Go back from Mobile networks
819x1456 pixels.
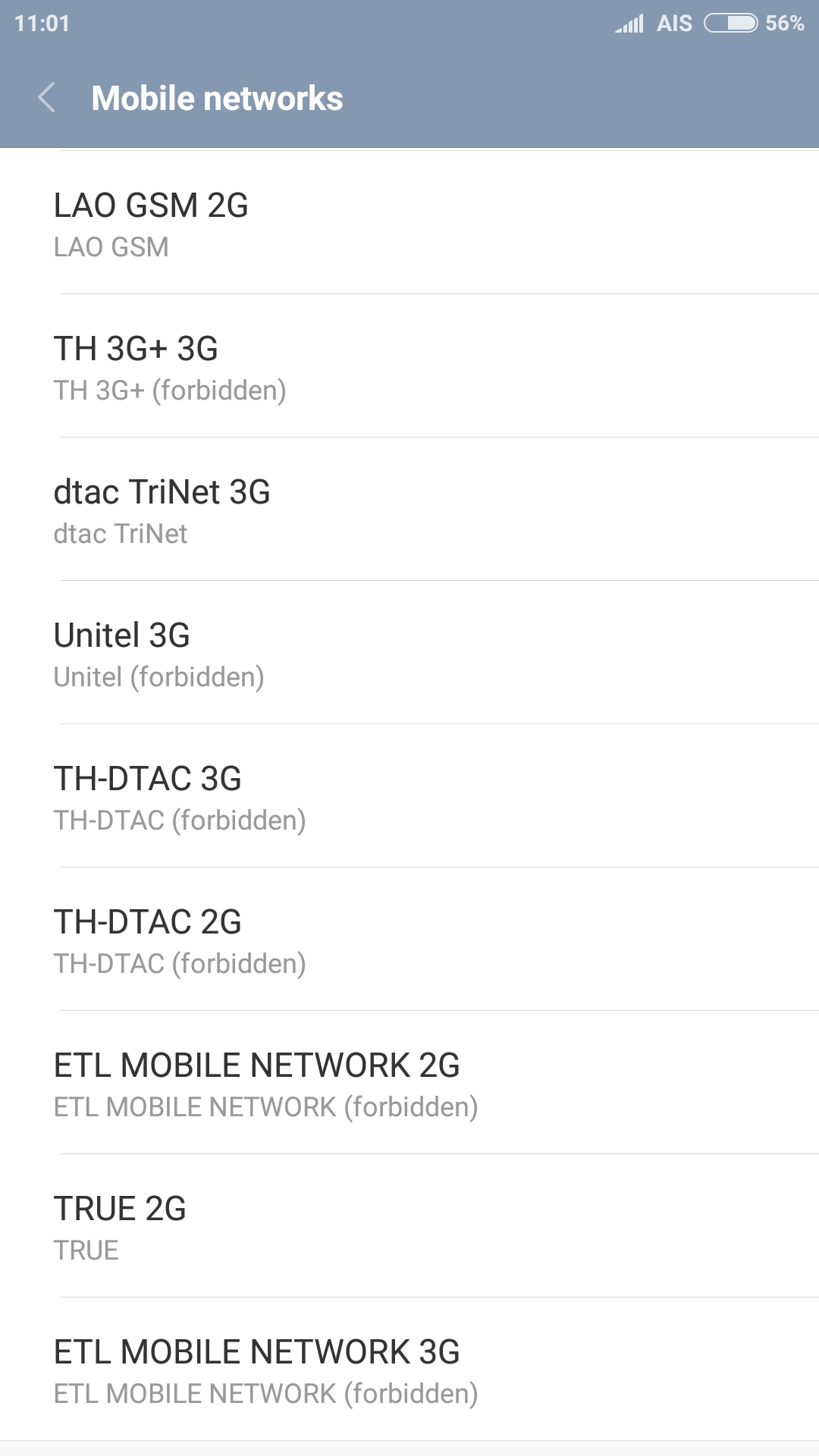click(47, 98)
